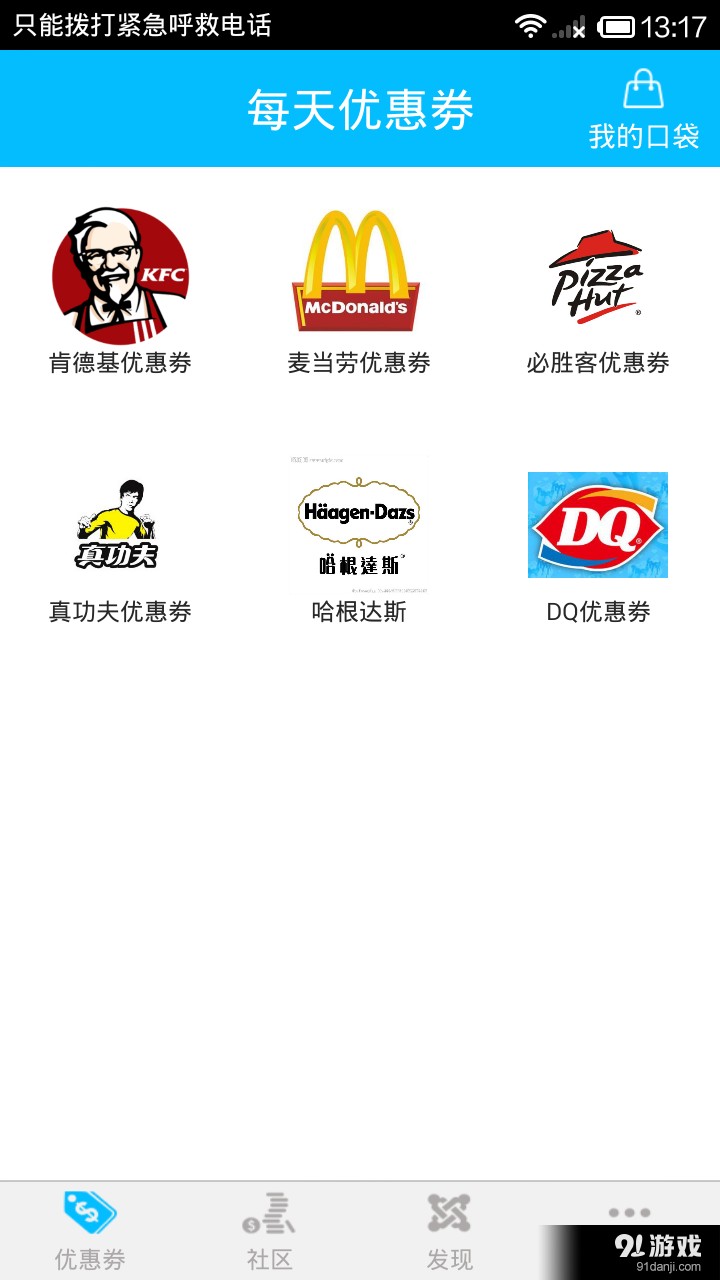The image size is (720, 1280).
Task: Open 我的口袋 via the shopping bag icon
Action: [644, 92]
